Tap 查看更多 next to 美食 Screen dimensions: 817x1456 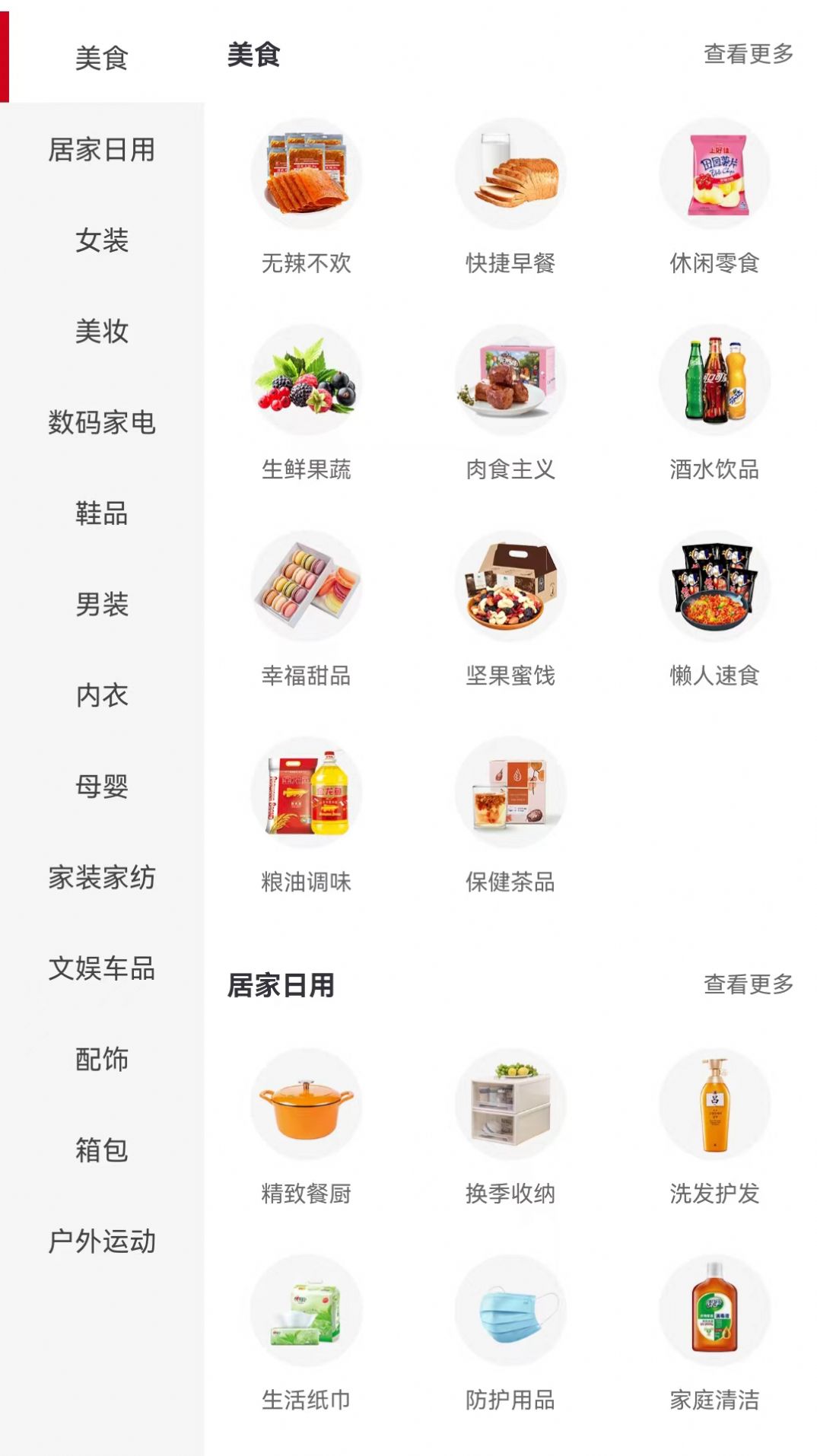click(x=748, y=54)
